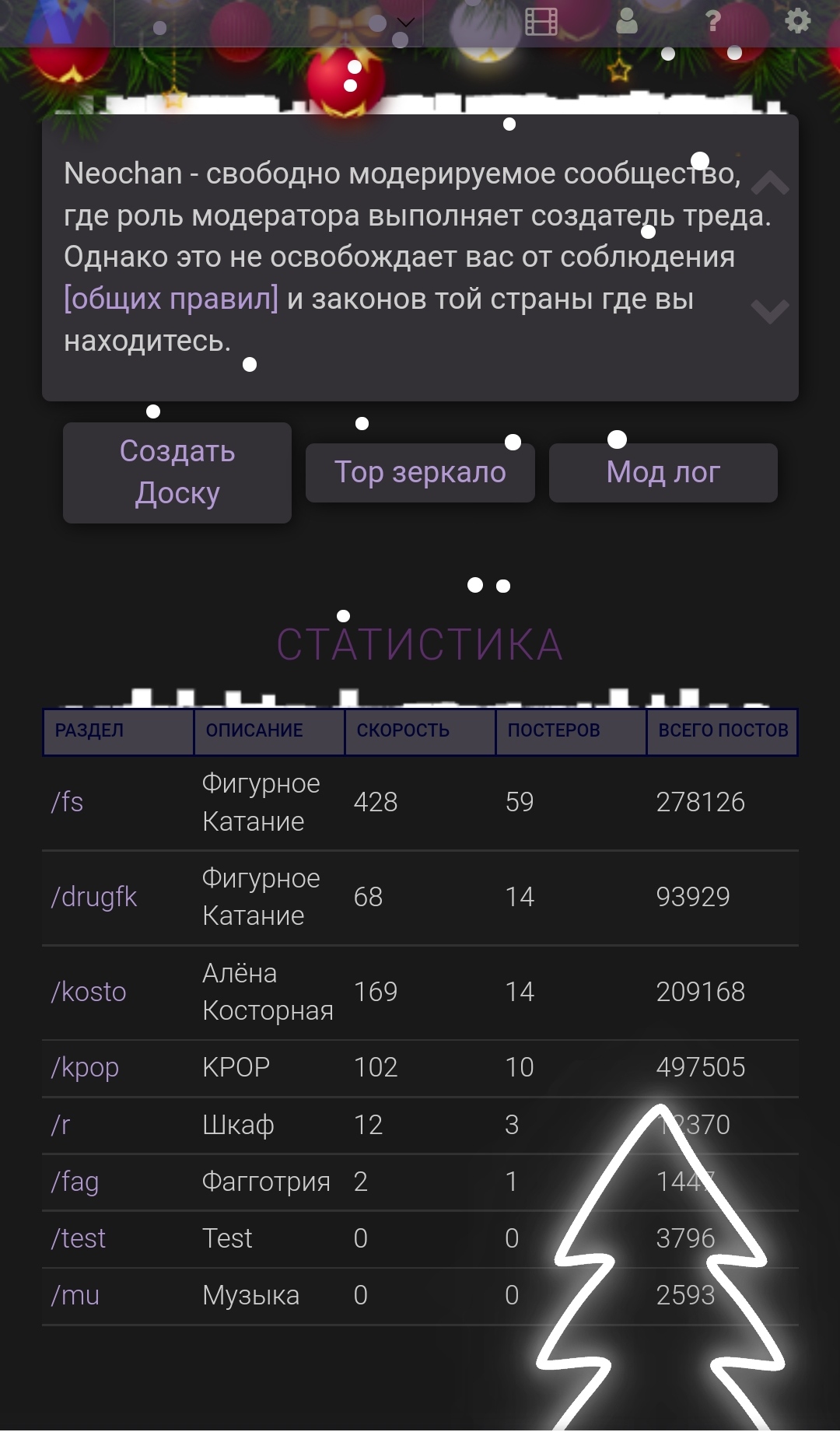Open Тор зеркало
The height and width of the screenshot is (1432, 840).
coord(420,472)
